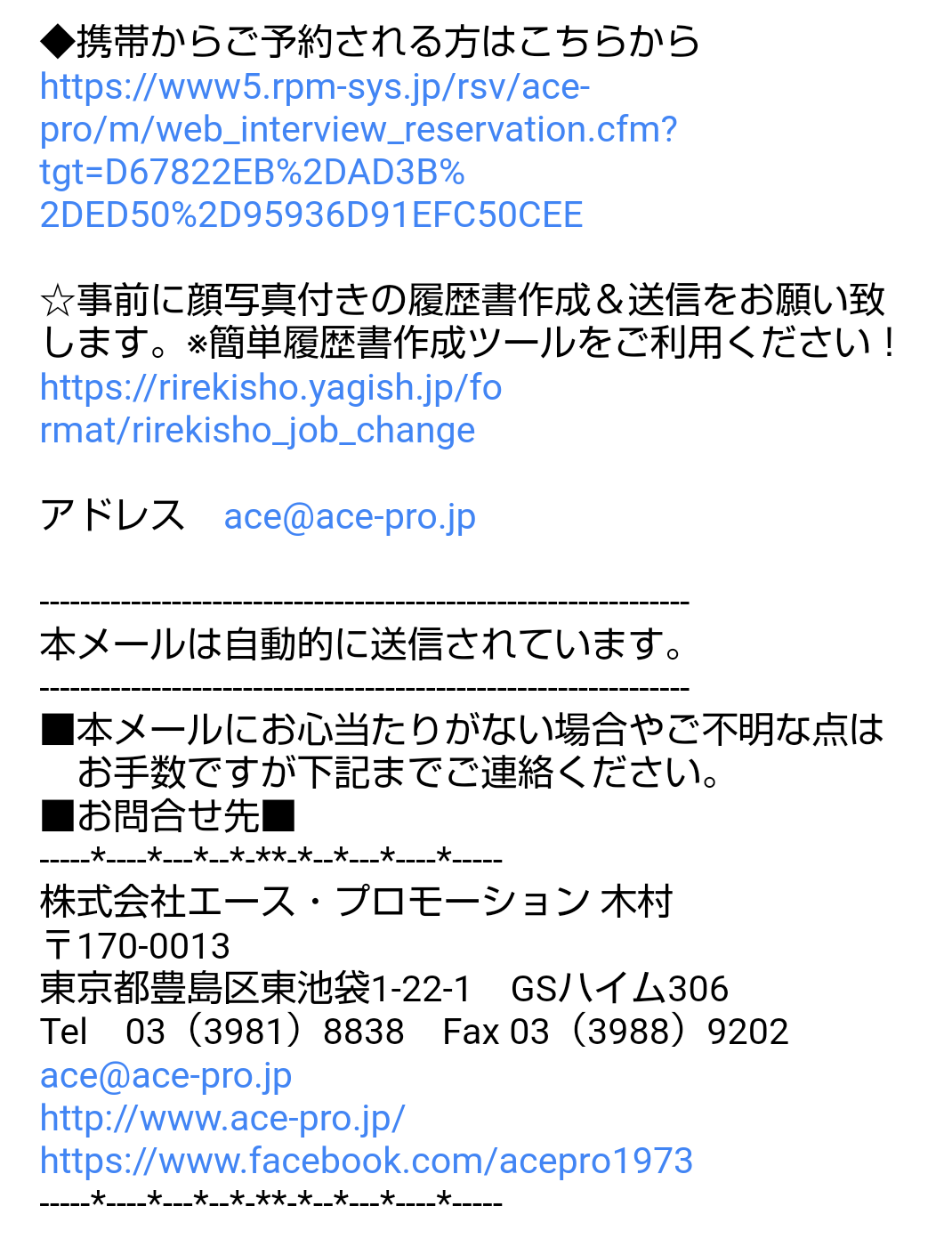This screenshot has height=1255, width=952.
Task: Visit the http://www.ace-pro.jp/ website
Action: (222, 1119)
